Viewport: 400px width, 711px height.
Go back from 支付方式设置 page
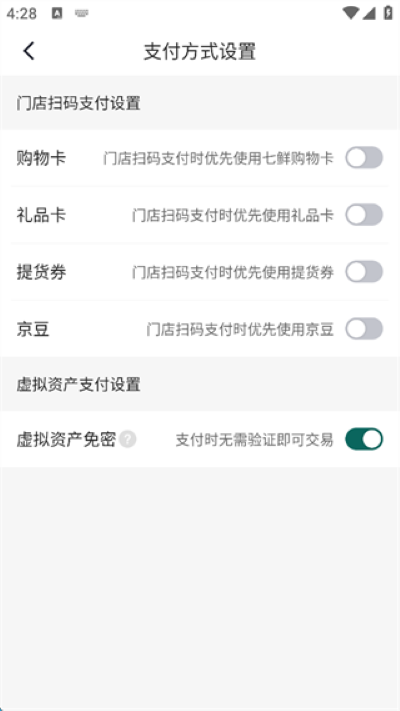coord(29,51)
